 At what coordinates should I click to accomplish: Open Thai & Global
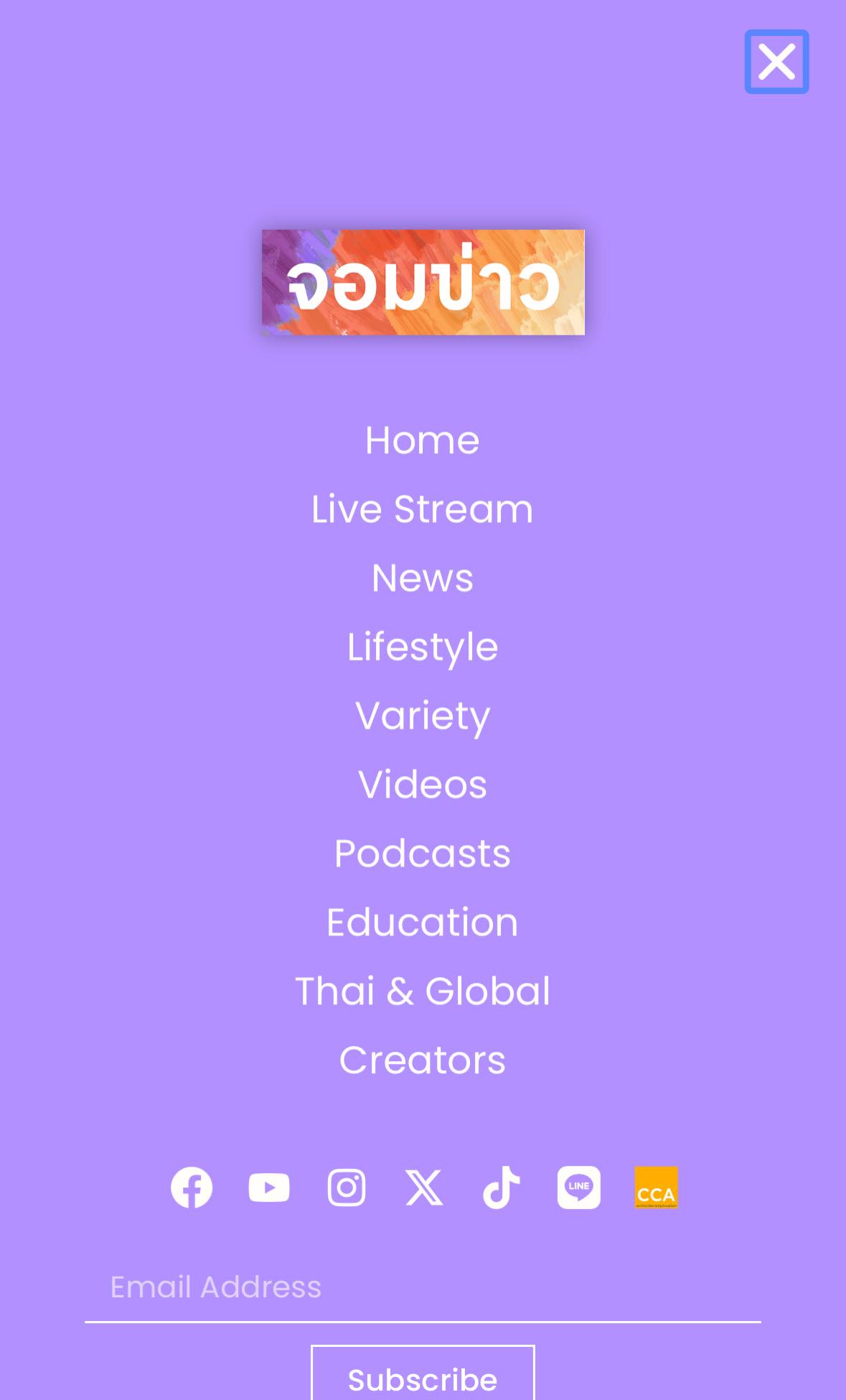pyautogui.click(x=422, y=991)
